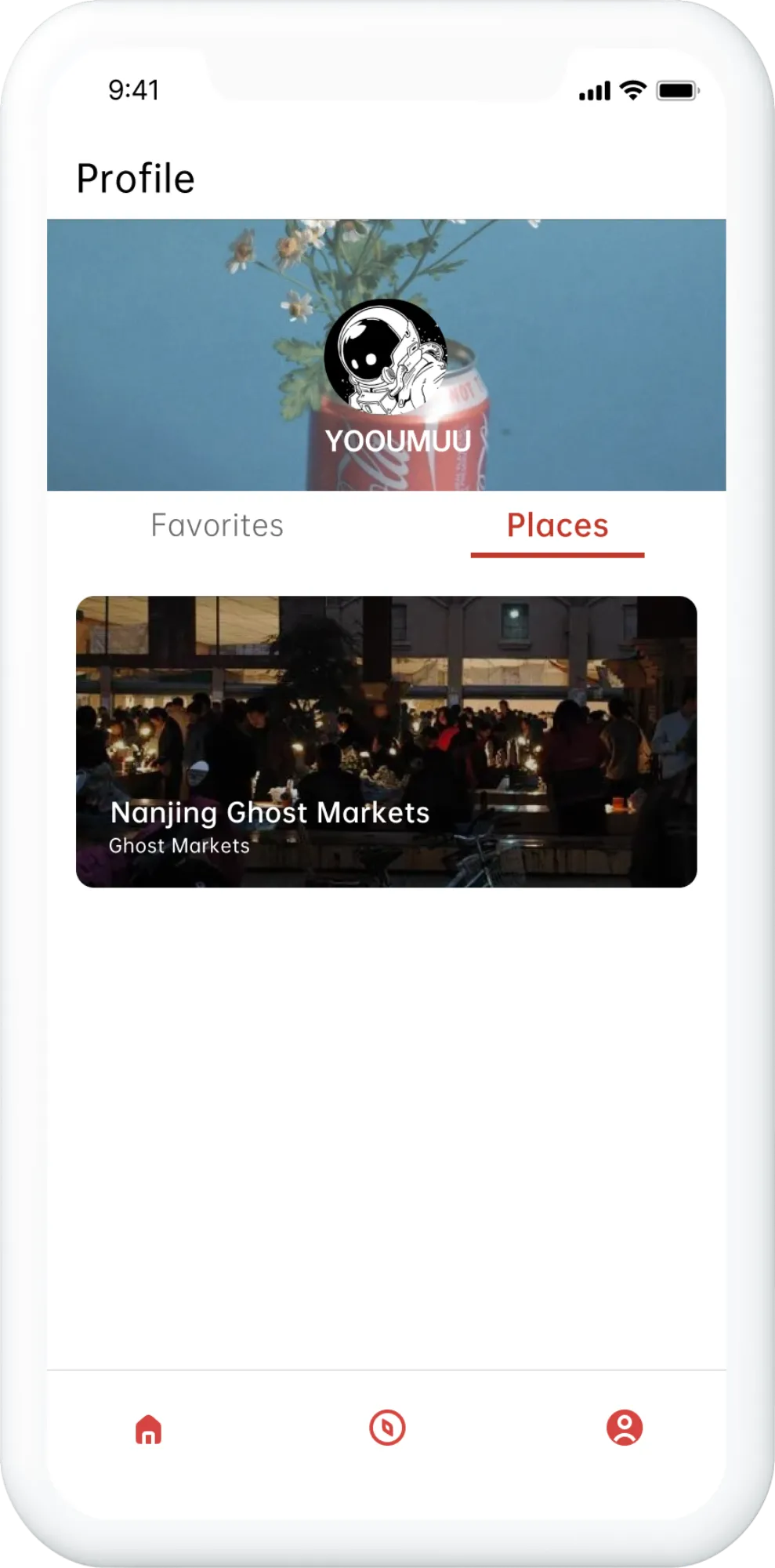This screenshot has height=1568, width=775.
Task: Select the Places tab
Action: [x=558, y=524]
